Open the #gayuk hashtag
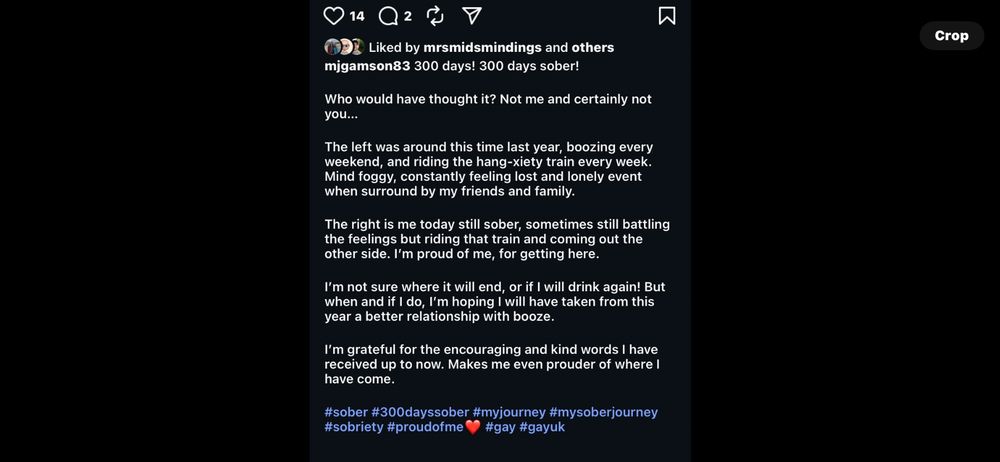 [x=542, y=427]
